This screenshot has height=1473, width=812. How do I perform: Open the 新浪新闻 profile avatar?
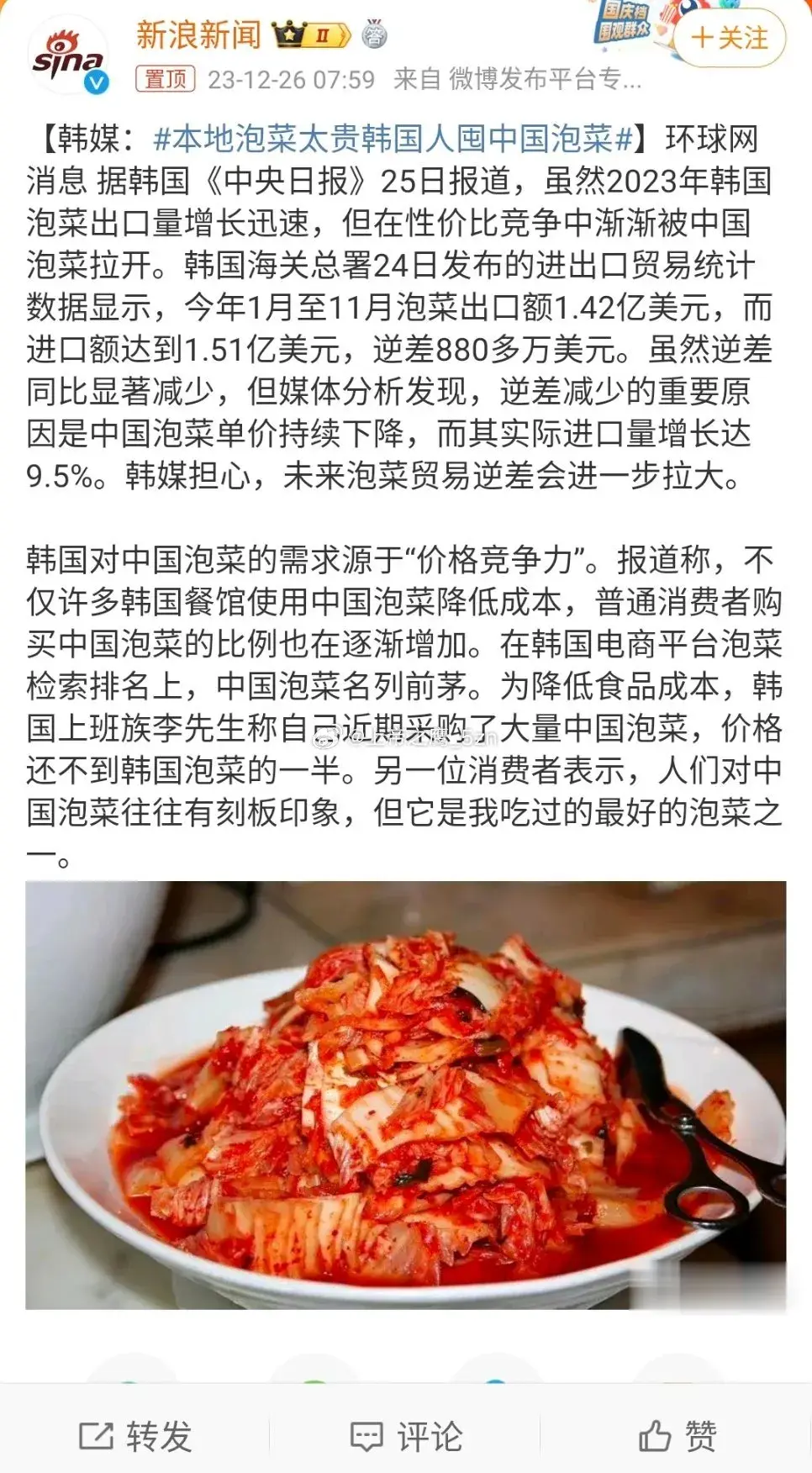68,55
